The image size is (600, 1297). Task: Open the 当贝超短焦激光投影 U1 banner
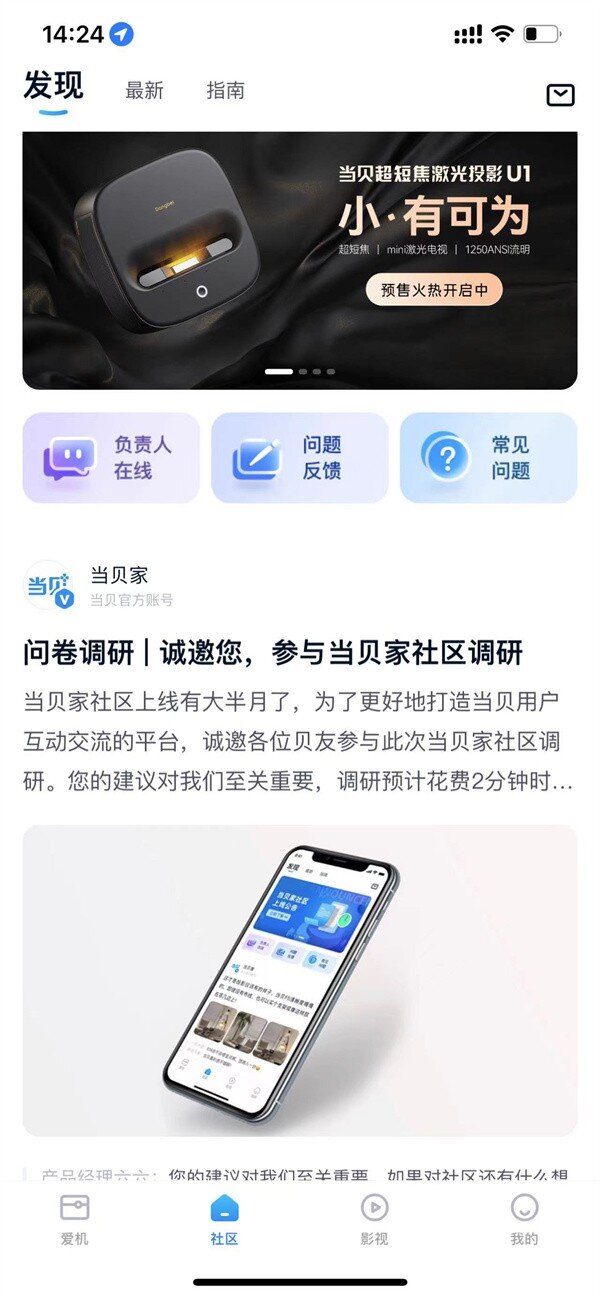(x=300, y=260)
